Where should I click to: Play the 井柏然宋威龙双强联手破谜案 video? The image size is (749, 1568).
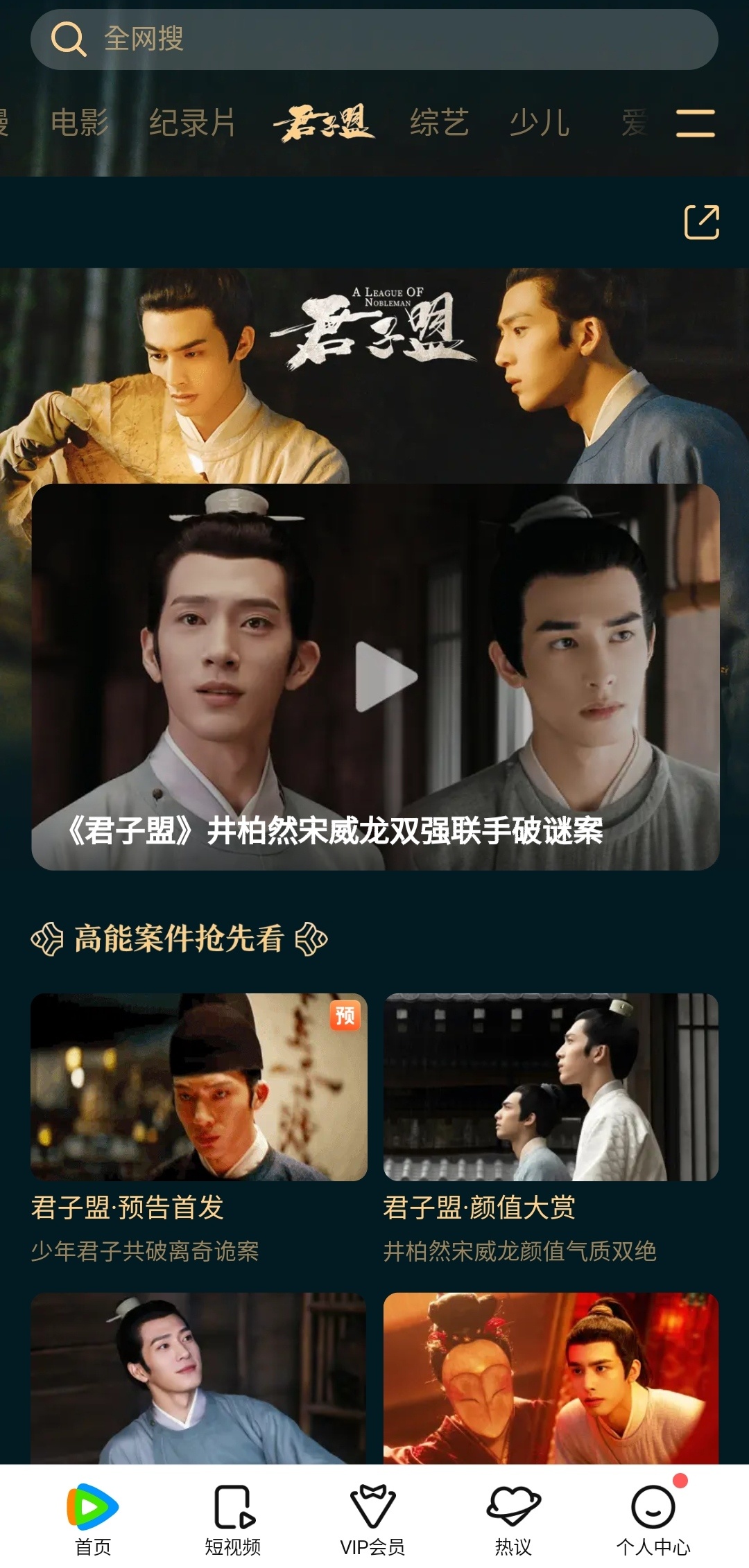(375, 677)
